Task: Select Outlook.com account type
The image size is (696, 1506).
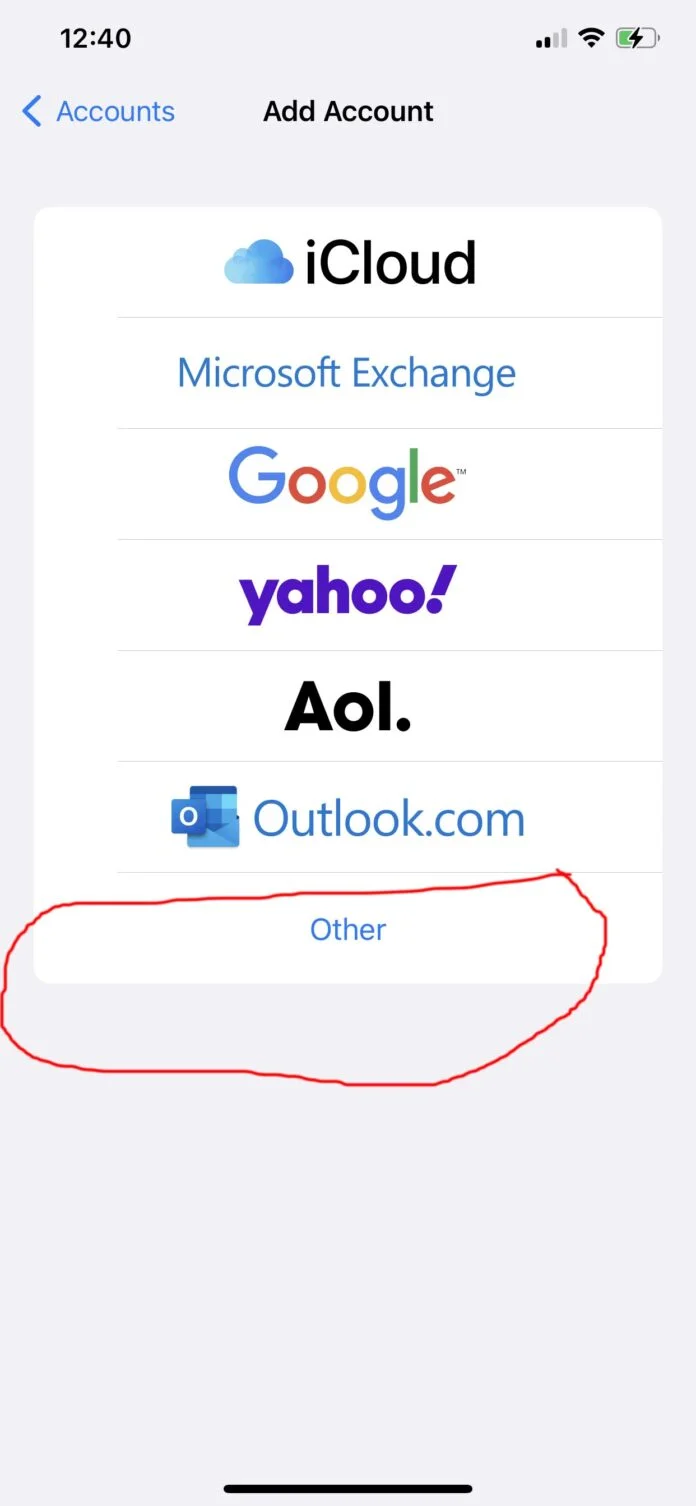Action: click(348, 818)
